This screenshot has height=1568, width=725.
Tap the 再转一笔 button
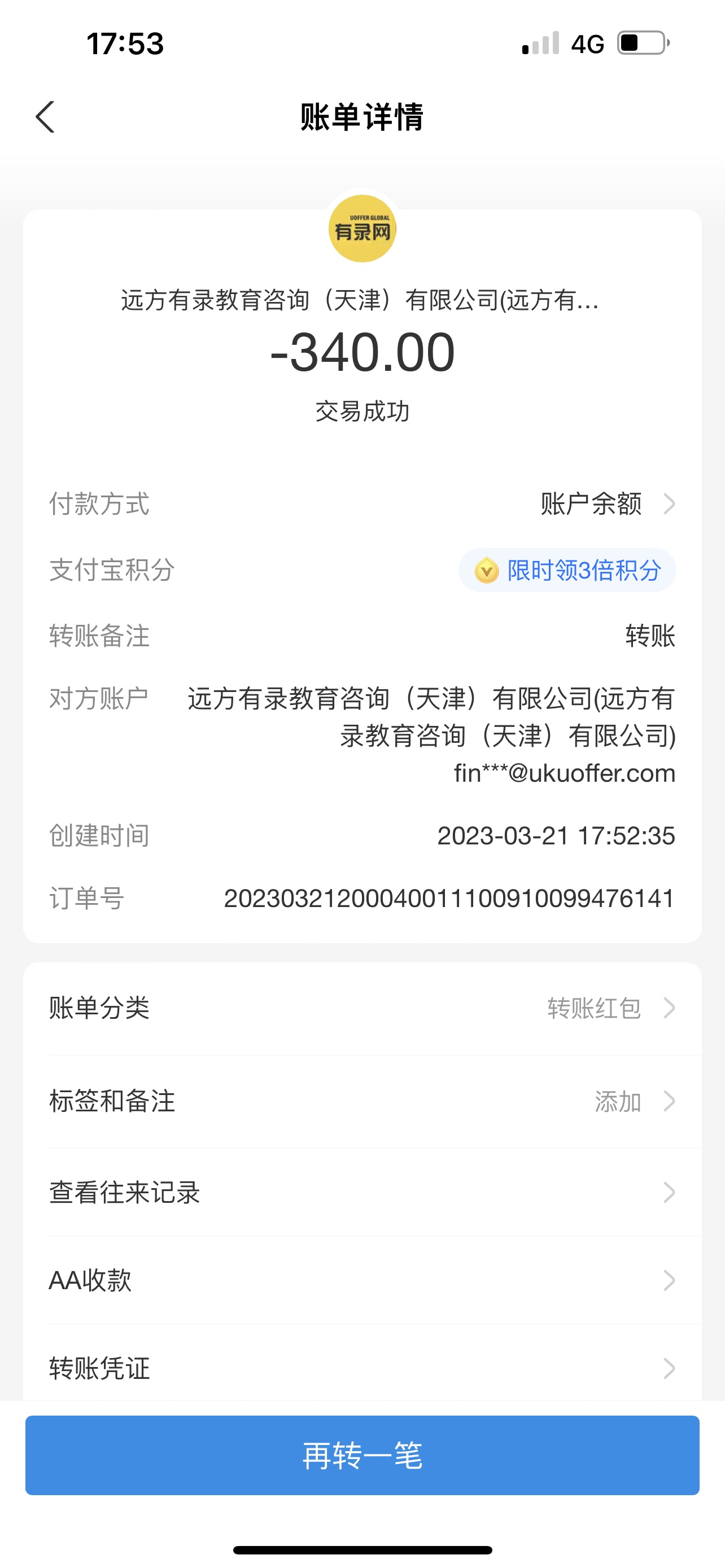coord(362,1455)
